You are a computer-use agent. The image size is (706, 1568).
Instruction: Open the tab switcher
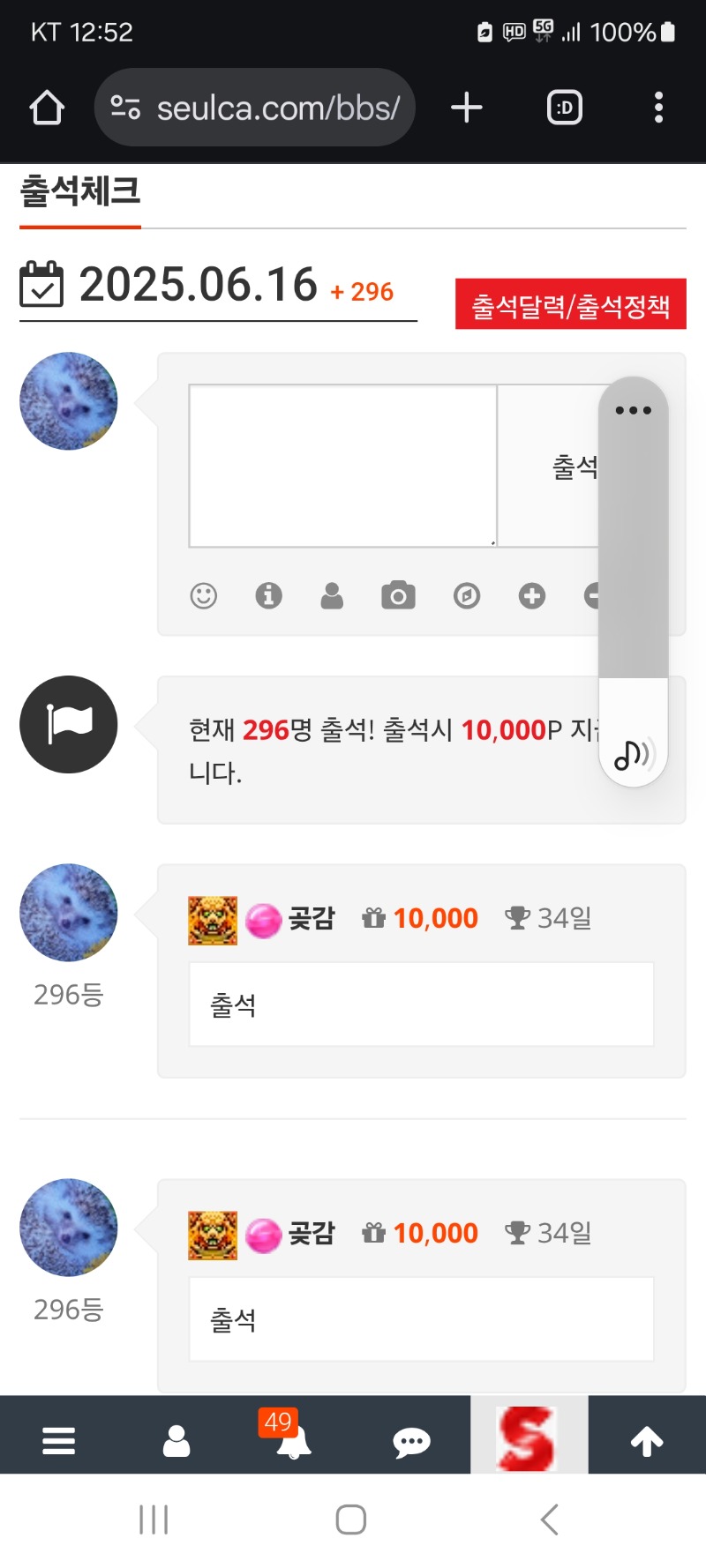pyautogui.click(x=564, y=108)
